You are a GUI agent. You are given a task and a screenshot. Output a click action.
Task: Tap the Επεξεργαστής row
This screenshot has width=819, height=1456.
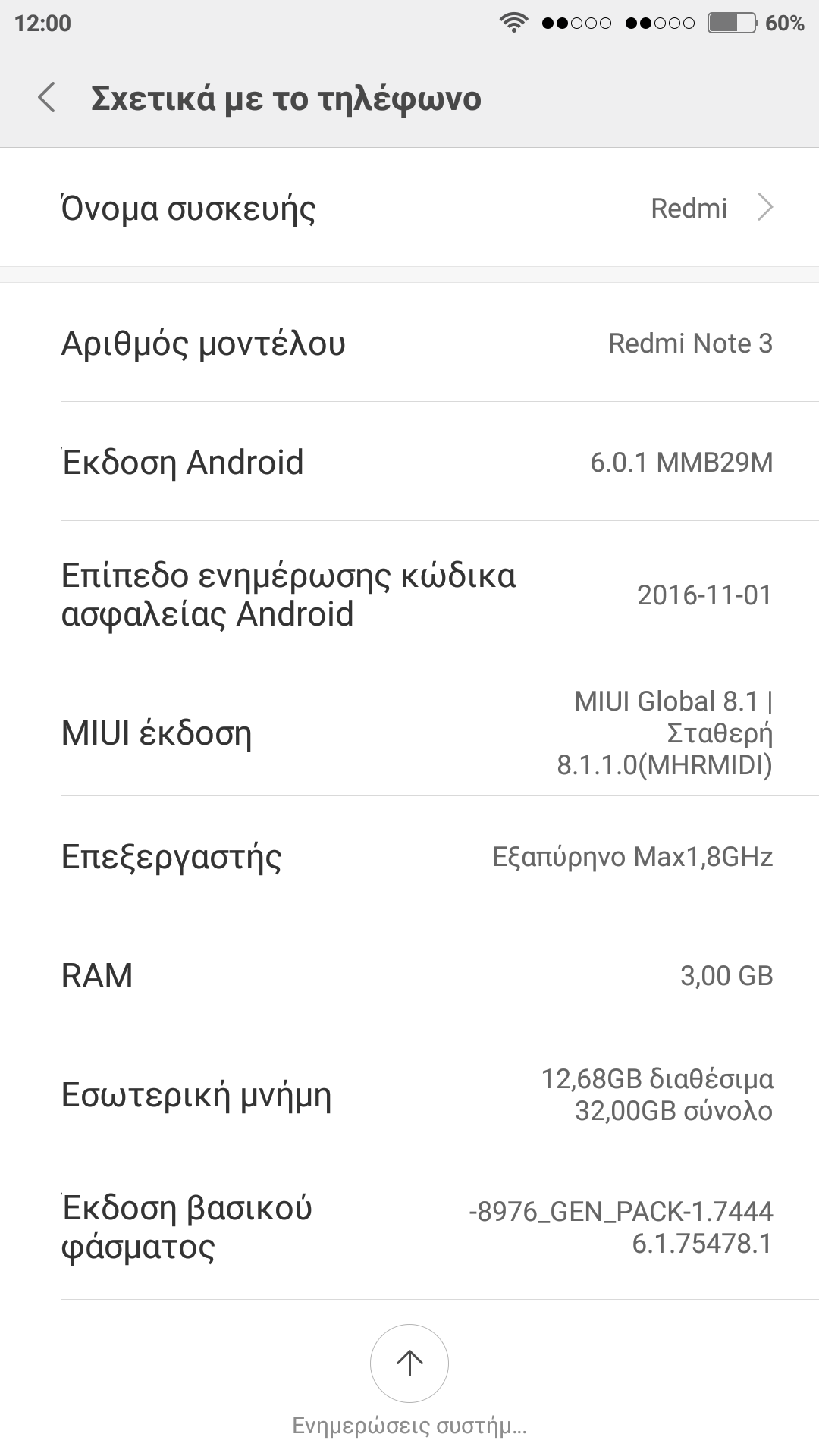click(x=409, y=857)
